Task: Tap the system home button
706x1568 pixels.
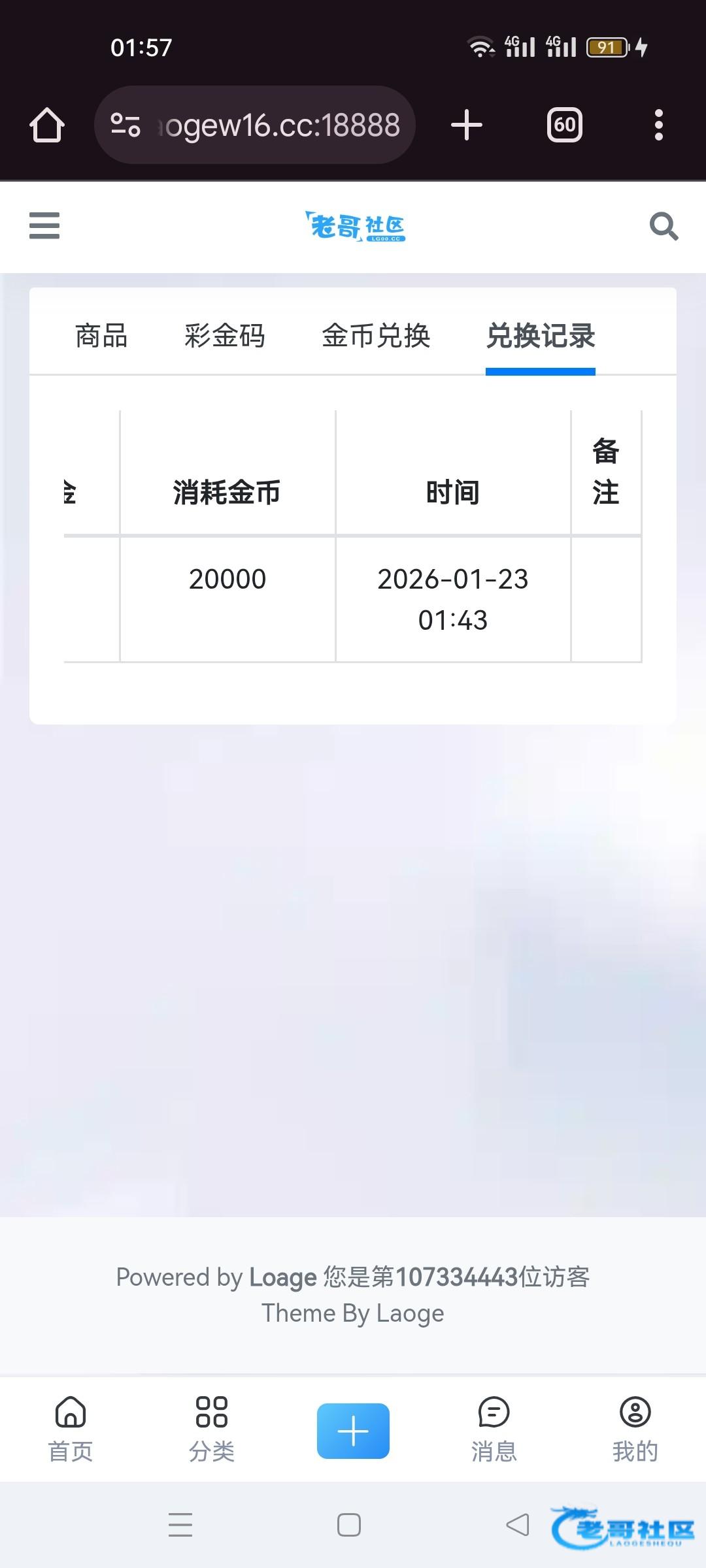Action: [349, 1525]
